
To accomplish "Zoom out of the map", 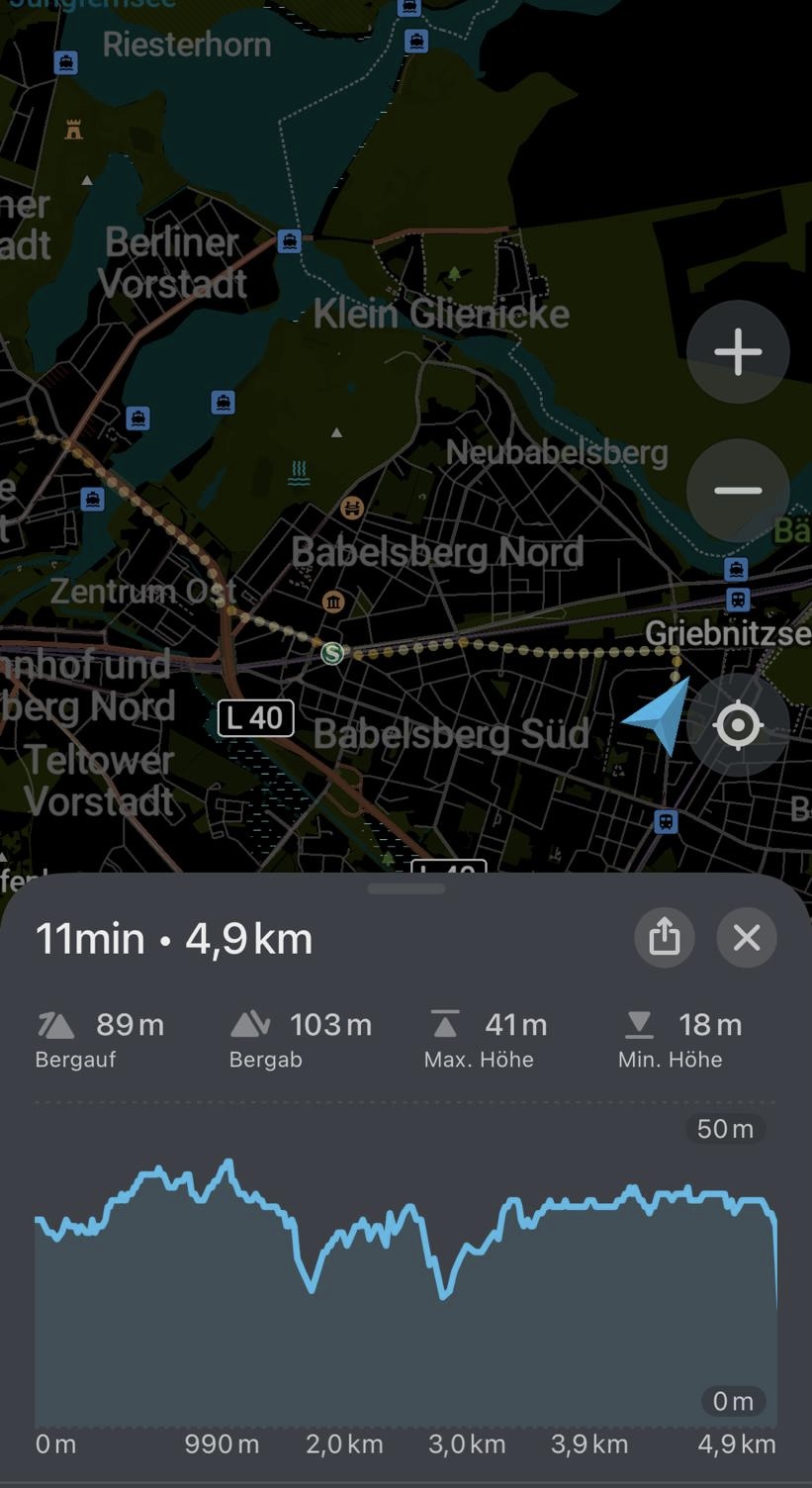I will pyautogui.click(x=737, y=491).
